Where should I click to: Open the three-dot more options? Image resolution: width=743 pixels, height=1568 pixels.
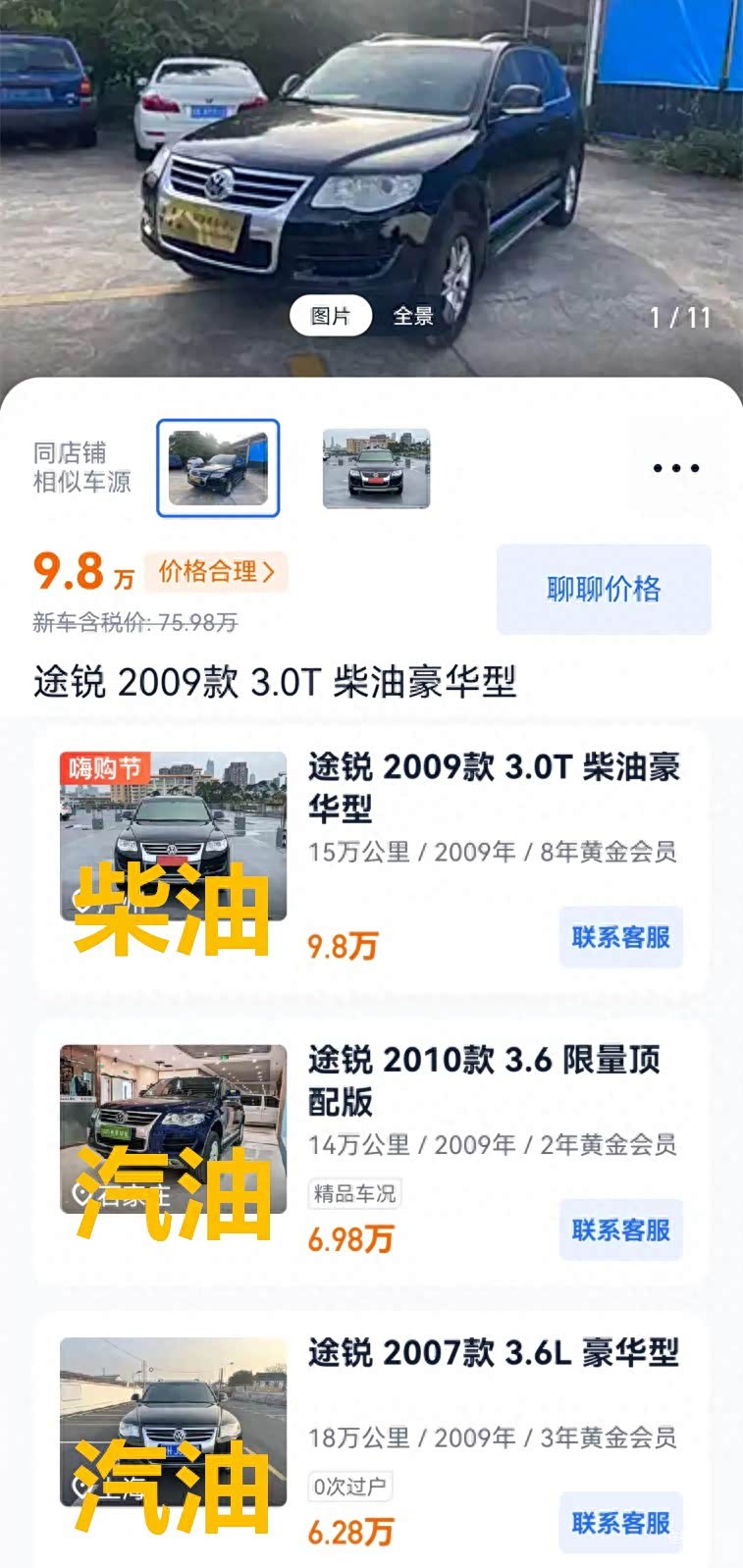pyautogui.click(x=676, y=468)
